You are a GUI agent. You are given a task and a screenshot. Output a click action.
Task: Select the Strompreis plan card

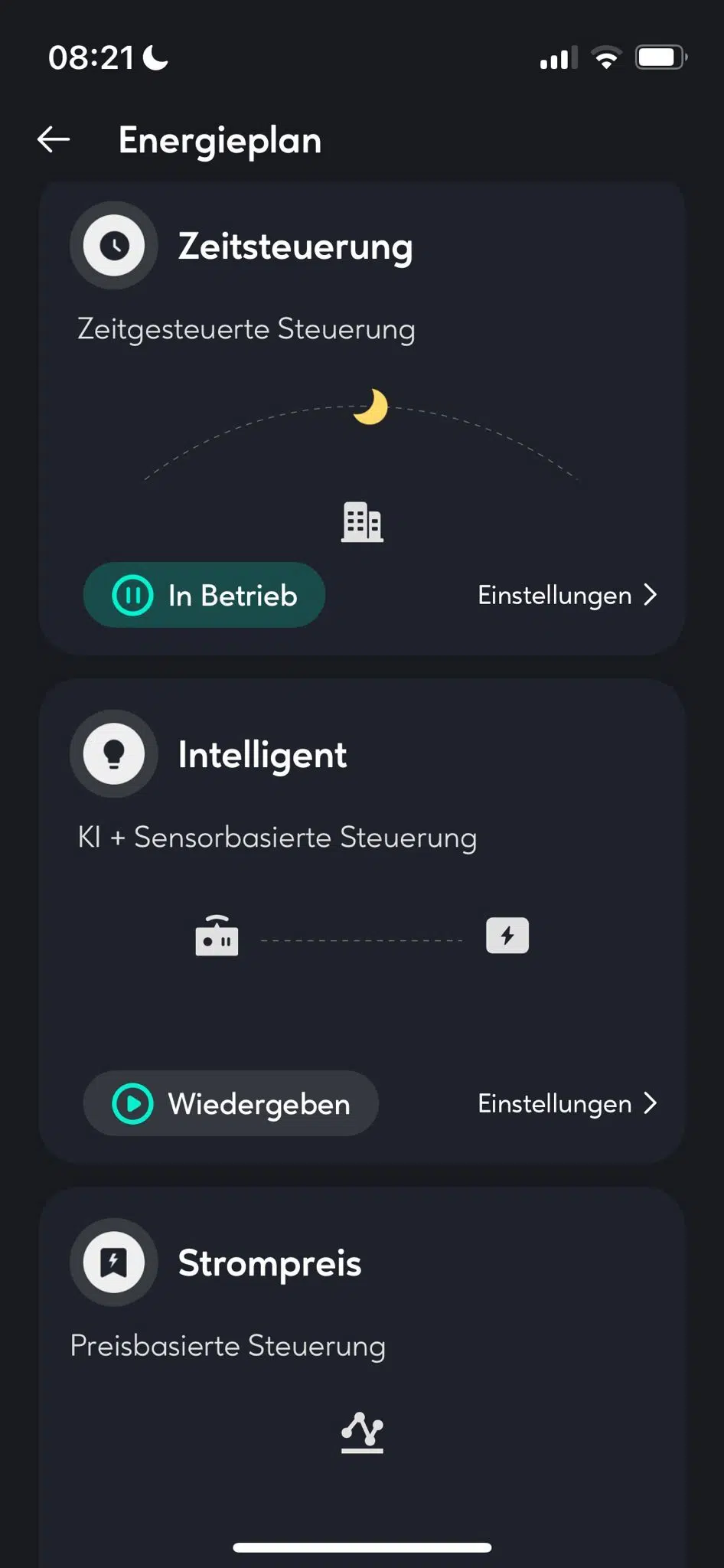pyautogui.click(x=361, y=1377)
